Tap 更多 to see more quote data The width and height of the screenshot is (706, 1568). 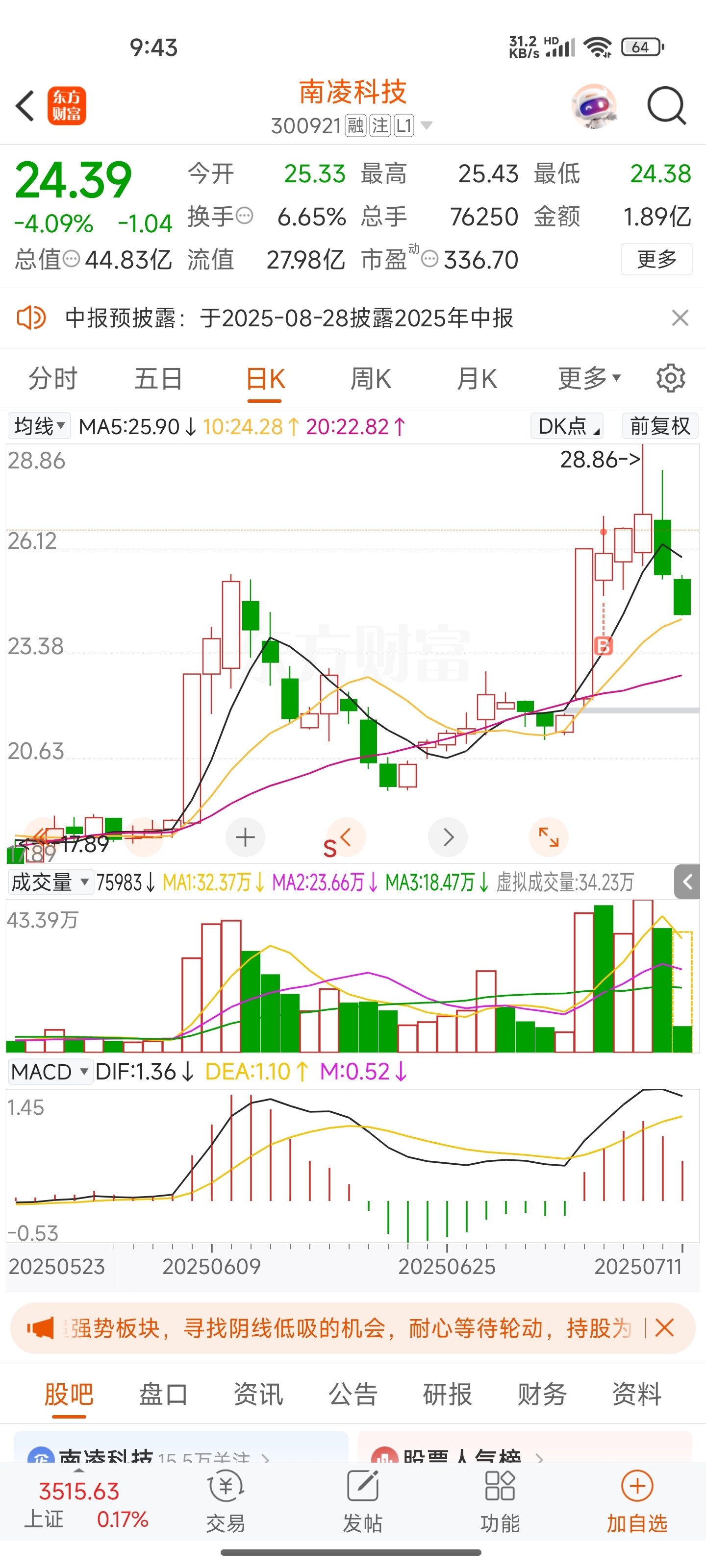[656, 259]
